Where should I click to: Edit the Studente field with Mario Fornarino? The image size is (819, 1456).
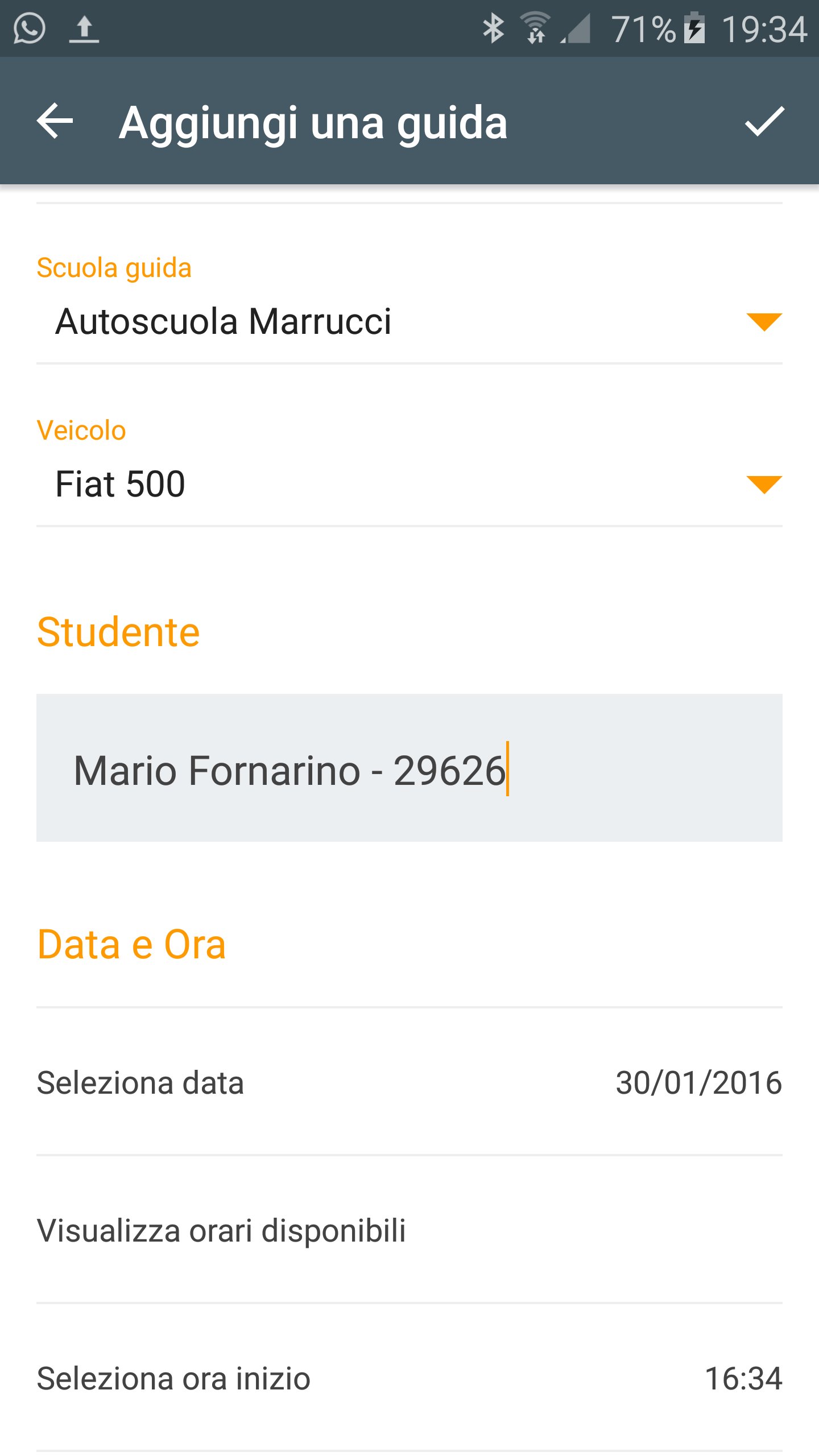coord(408,768)
